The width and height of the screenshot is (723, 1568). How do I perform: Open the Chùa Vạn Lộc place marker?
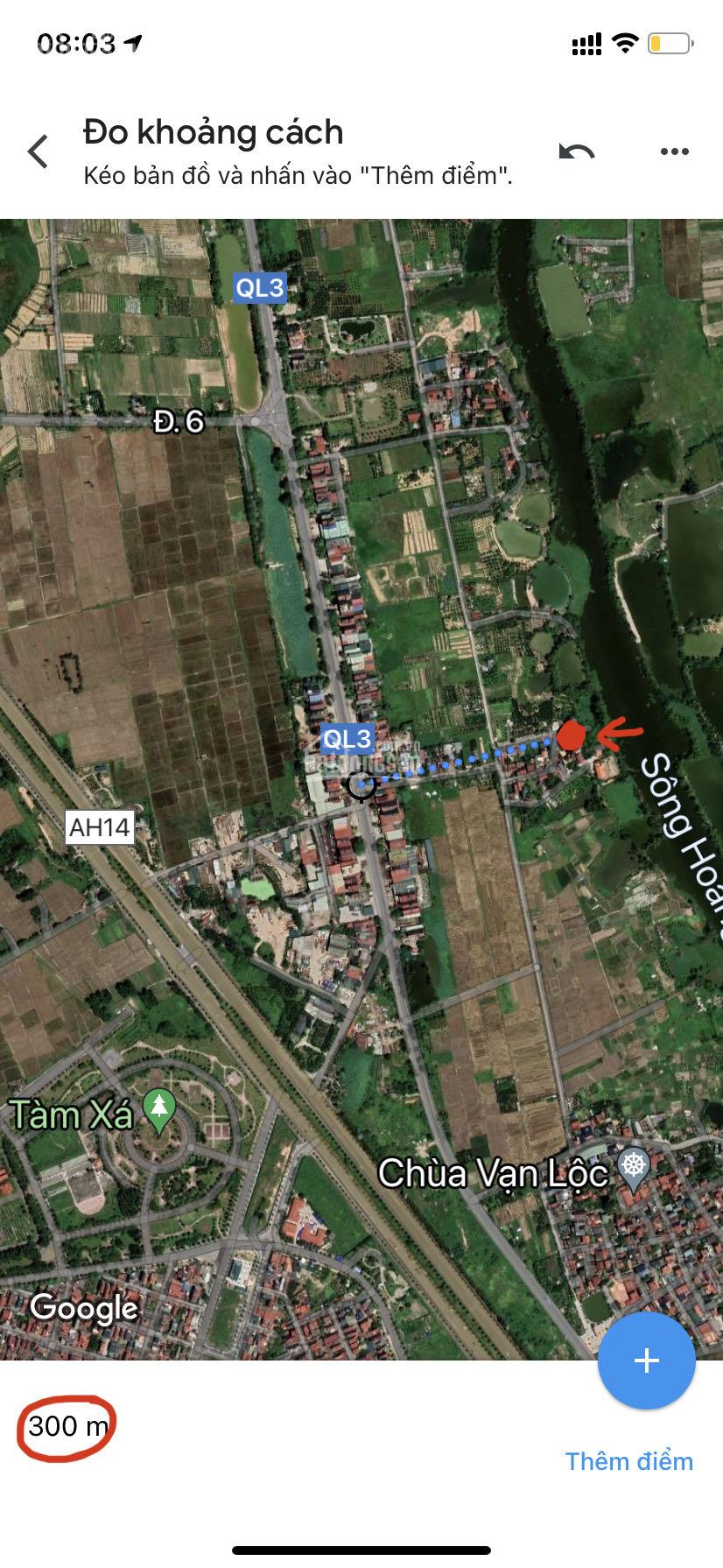click(632, 1167)
